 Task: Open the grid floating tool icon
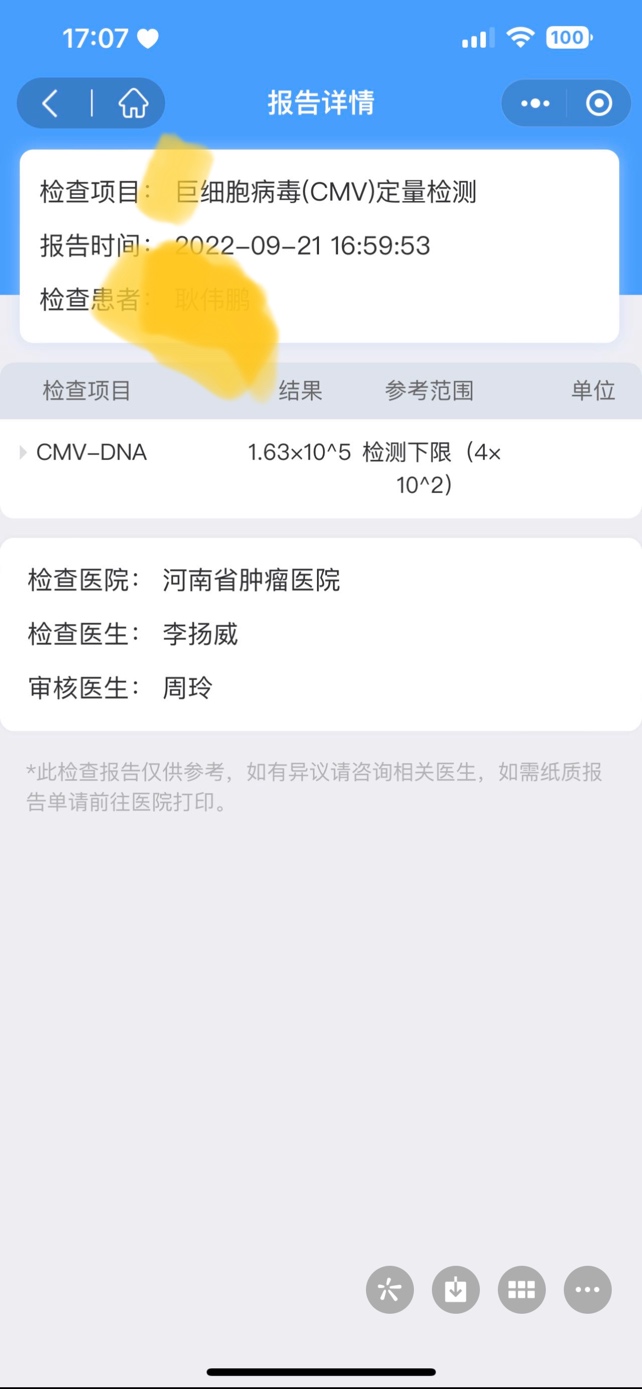(x=521, y=1289)
